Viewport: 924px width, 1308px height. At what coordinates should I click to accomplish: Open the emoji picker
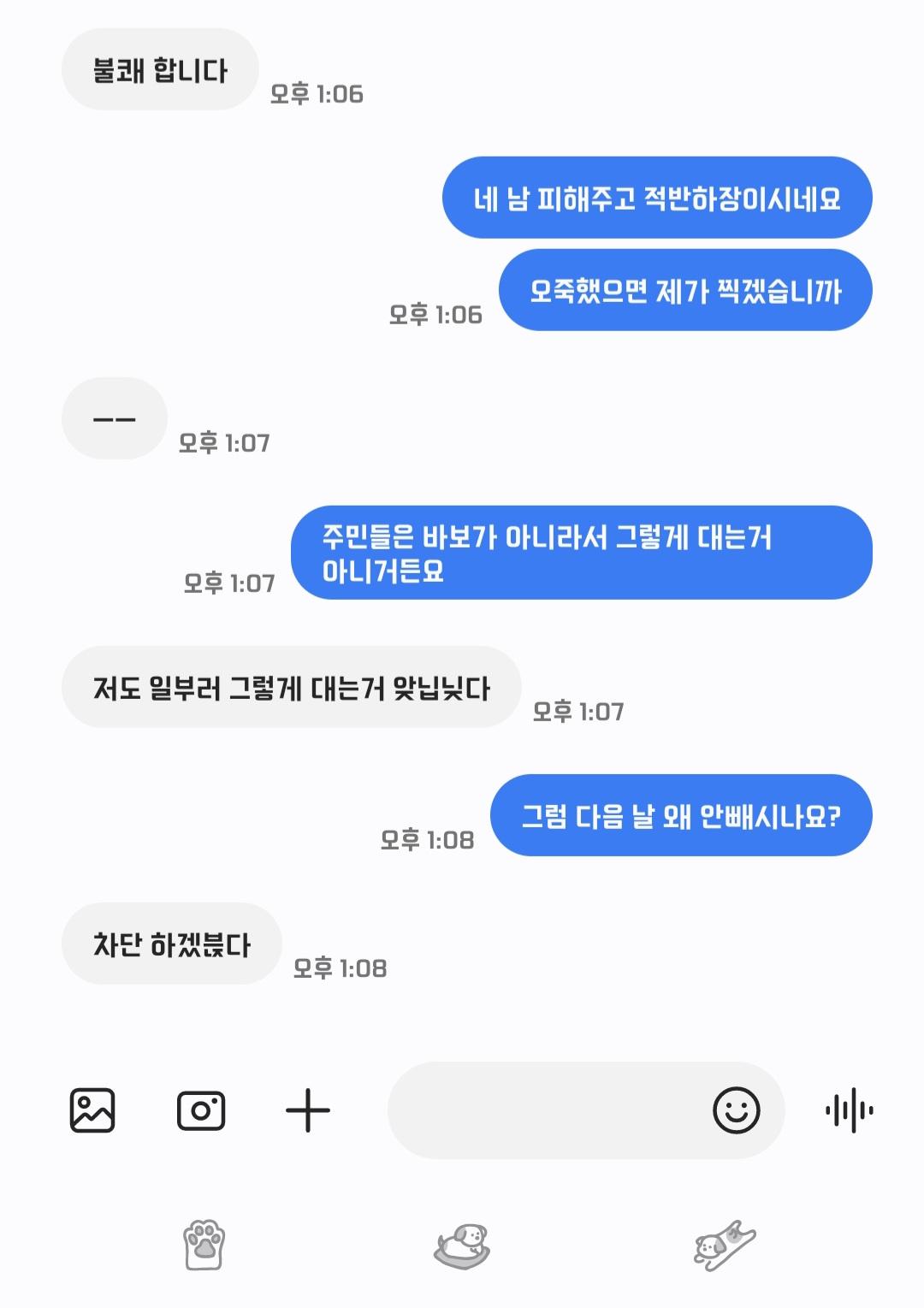736,1110
